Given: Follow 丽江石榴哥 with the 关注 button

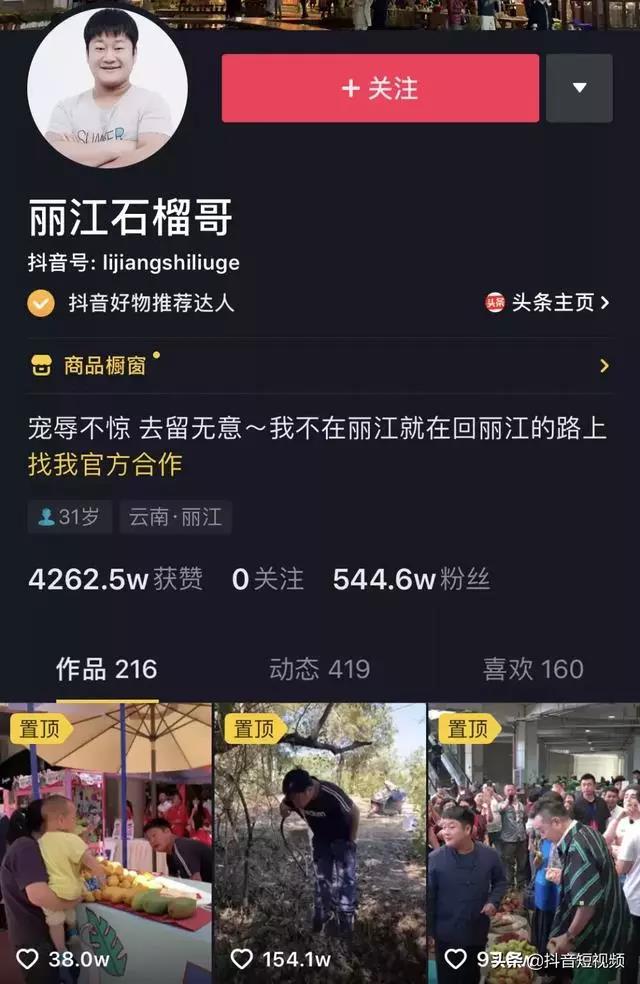Looking at the screenshot, I should (380, 88).
